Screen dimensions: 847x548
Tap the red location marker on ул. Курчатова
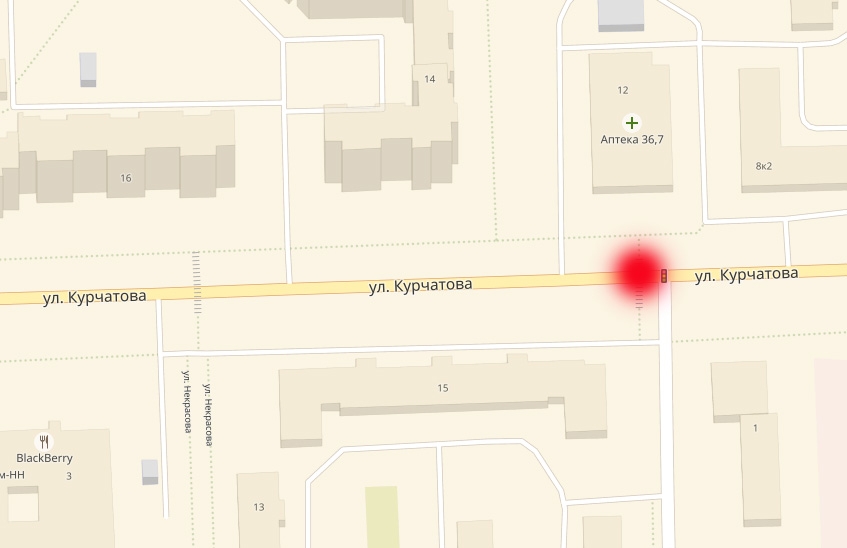638,272
